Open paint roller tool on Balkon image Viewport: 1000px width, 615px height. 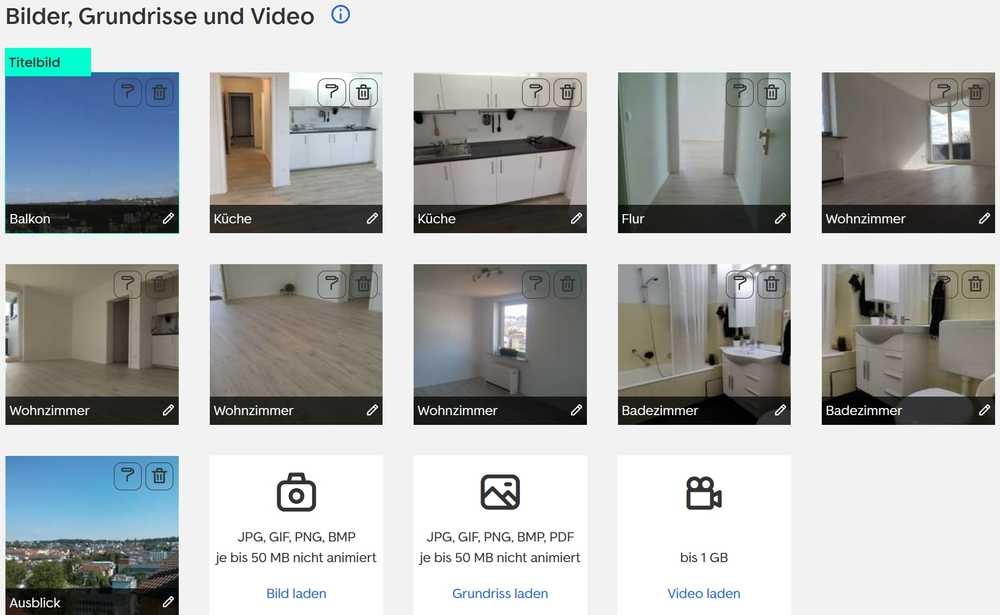pos(127,93)
